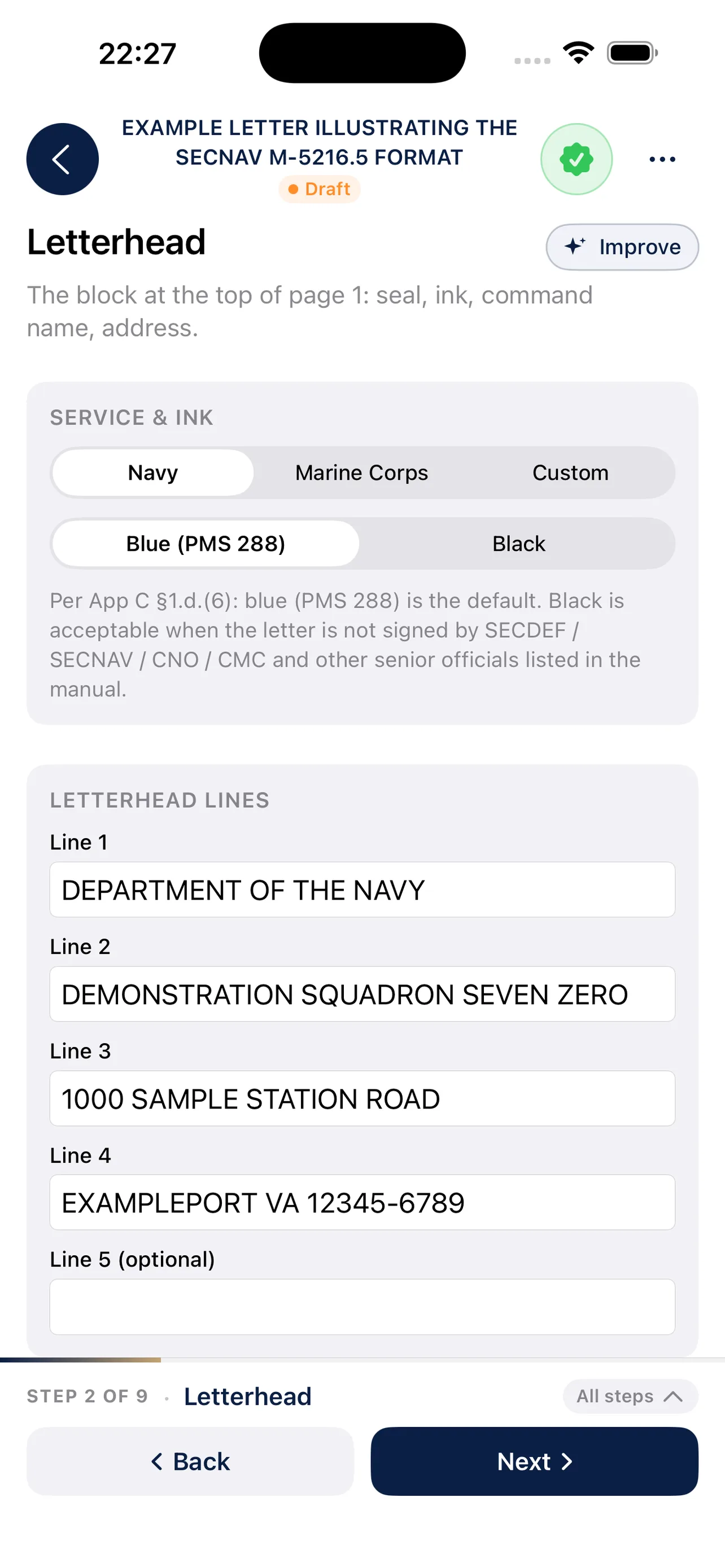Choose the Custom service option
Screen dimensions: 725x1568
click(570, 472)
